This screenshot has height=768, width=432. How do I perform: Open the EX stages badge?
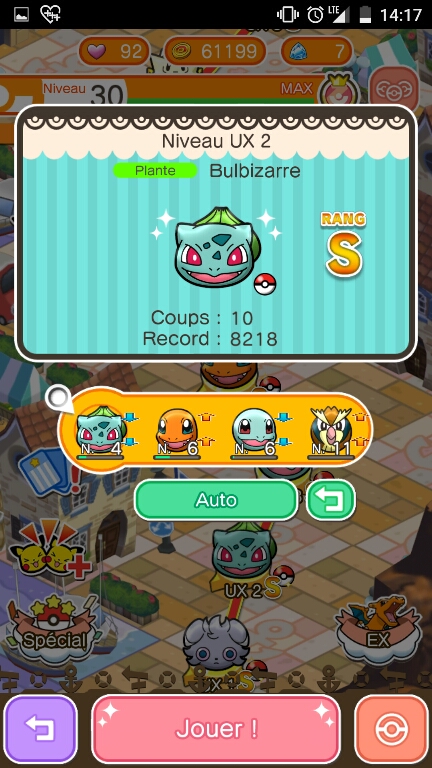point(378,629)
